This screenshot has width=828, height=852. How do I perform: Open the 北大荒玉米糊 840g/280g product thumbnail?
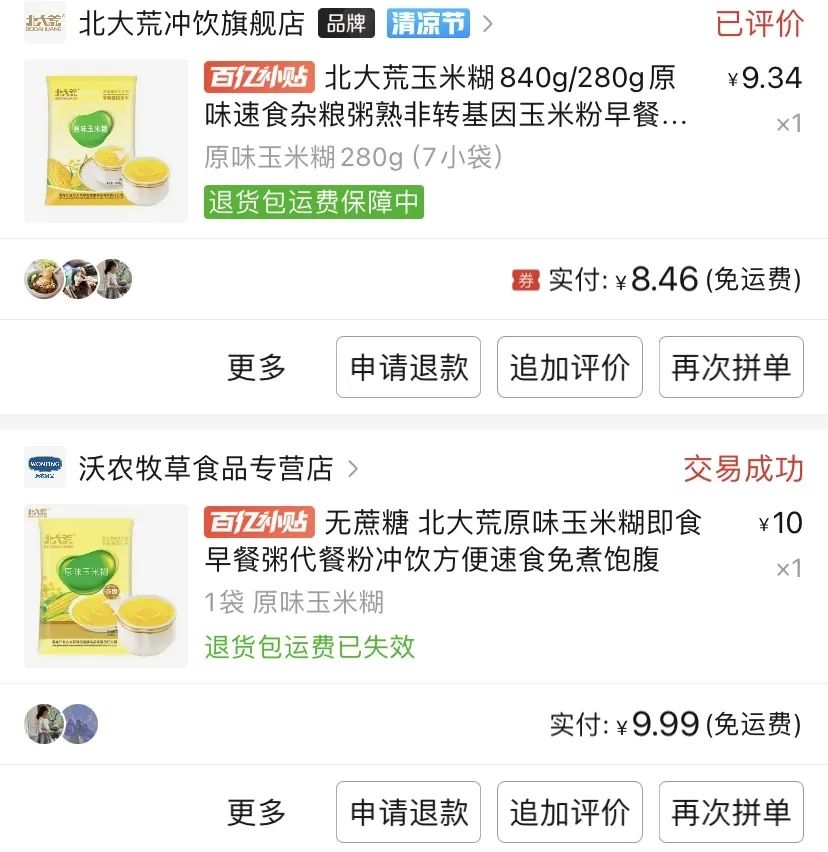pyautogui.click(x=106, y=141)
